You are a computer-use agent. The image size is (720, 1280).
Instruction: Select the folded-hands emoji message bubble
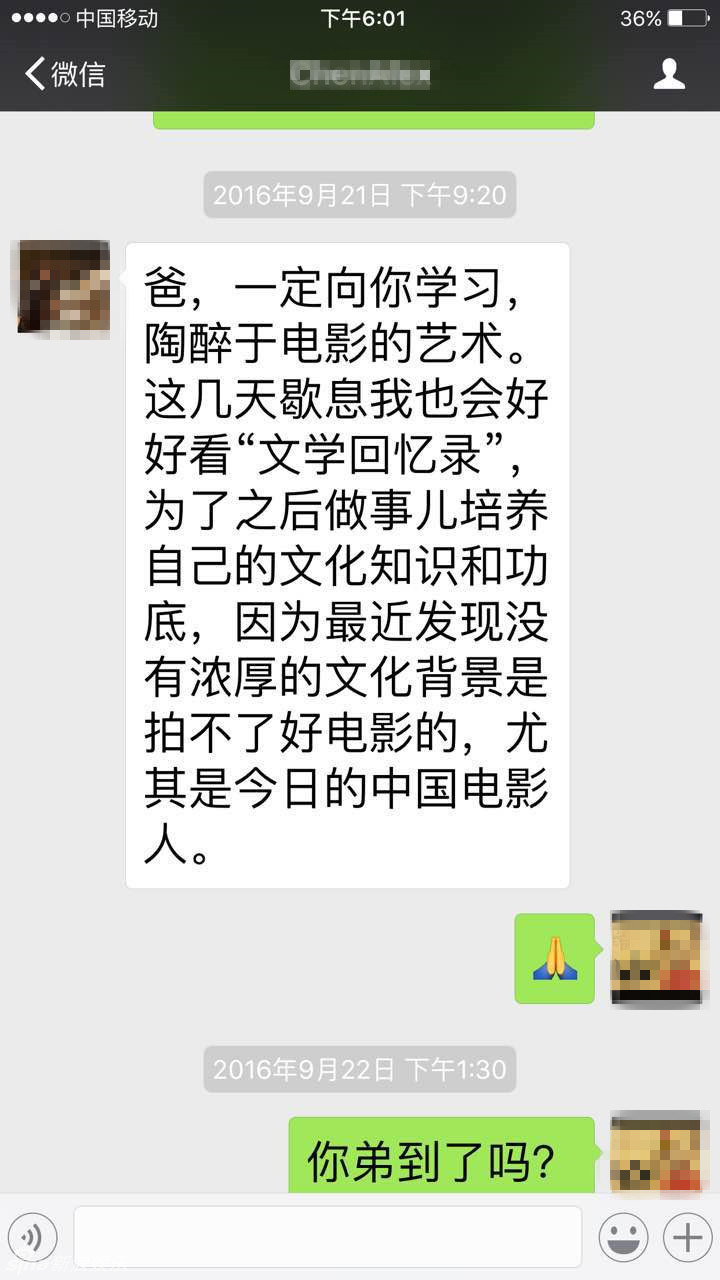pos(554,958)
